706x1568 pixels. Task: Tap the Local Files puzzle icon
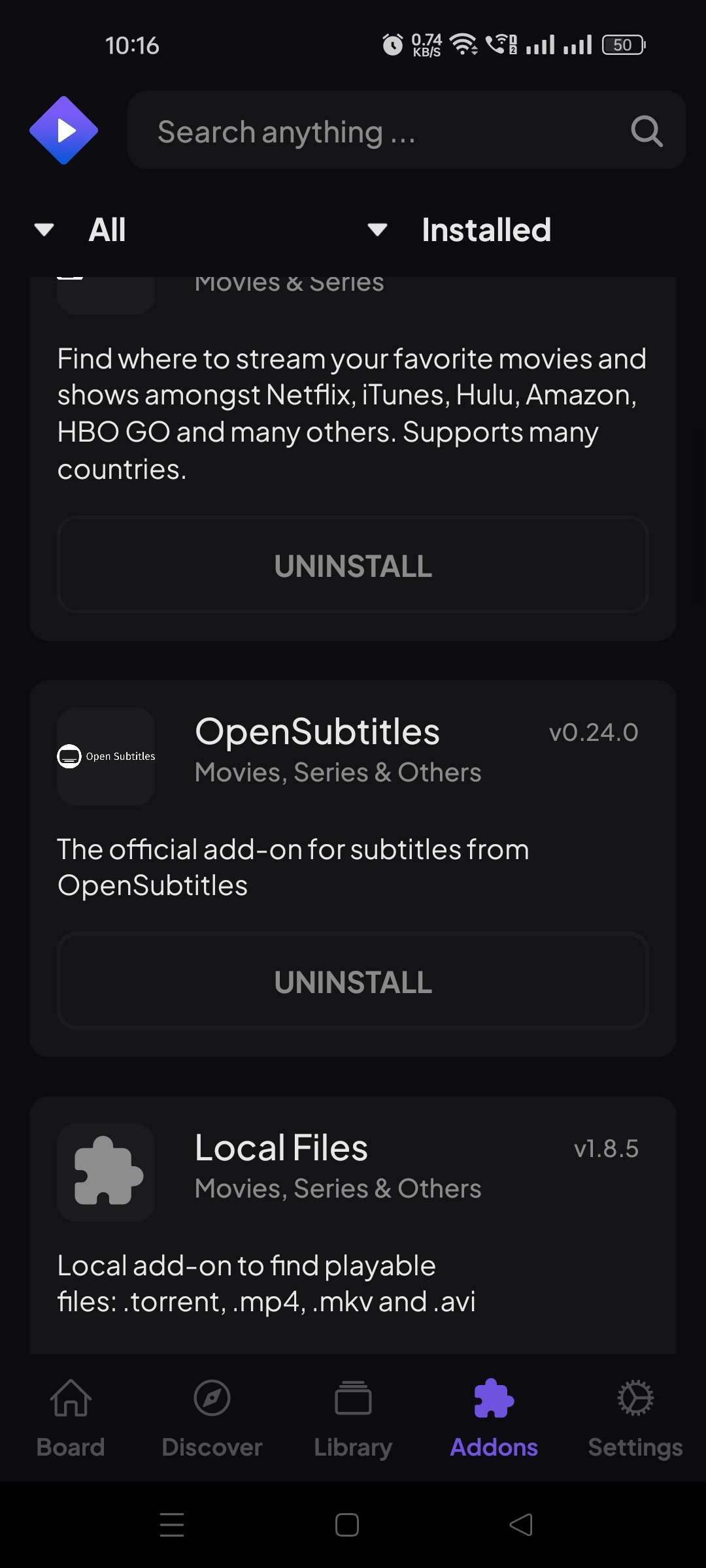105,1173
